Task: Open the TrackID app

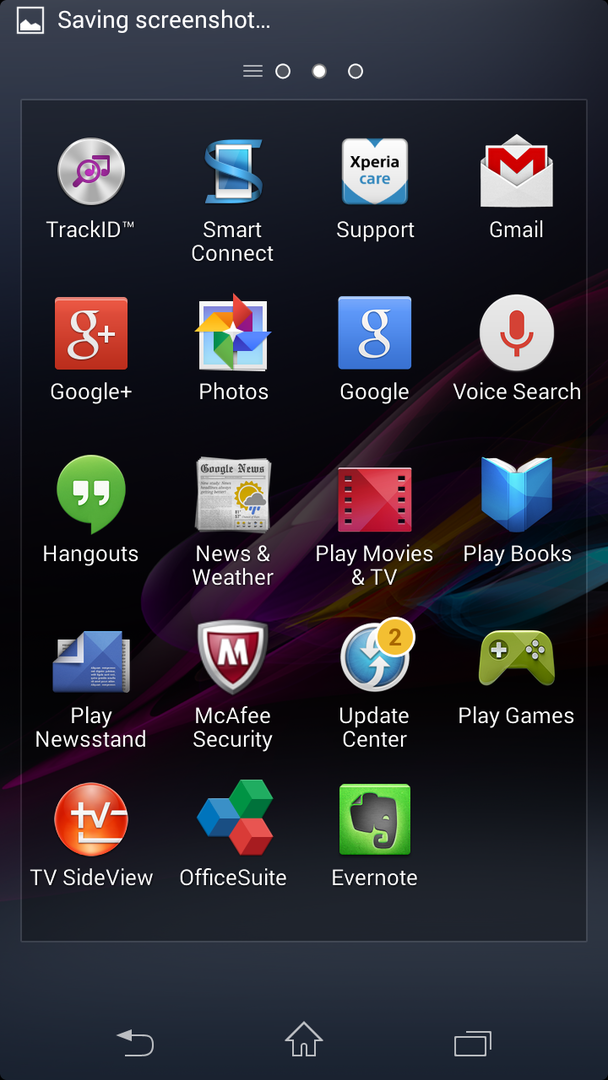Action: 91,173
